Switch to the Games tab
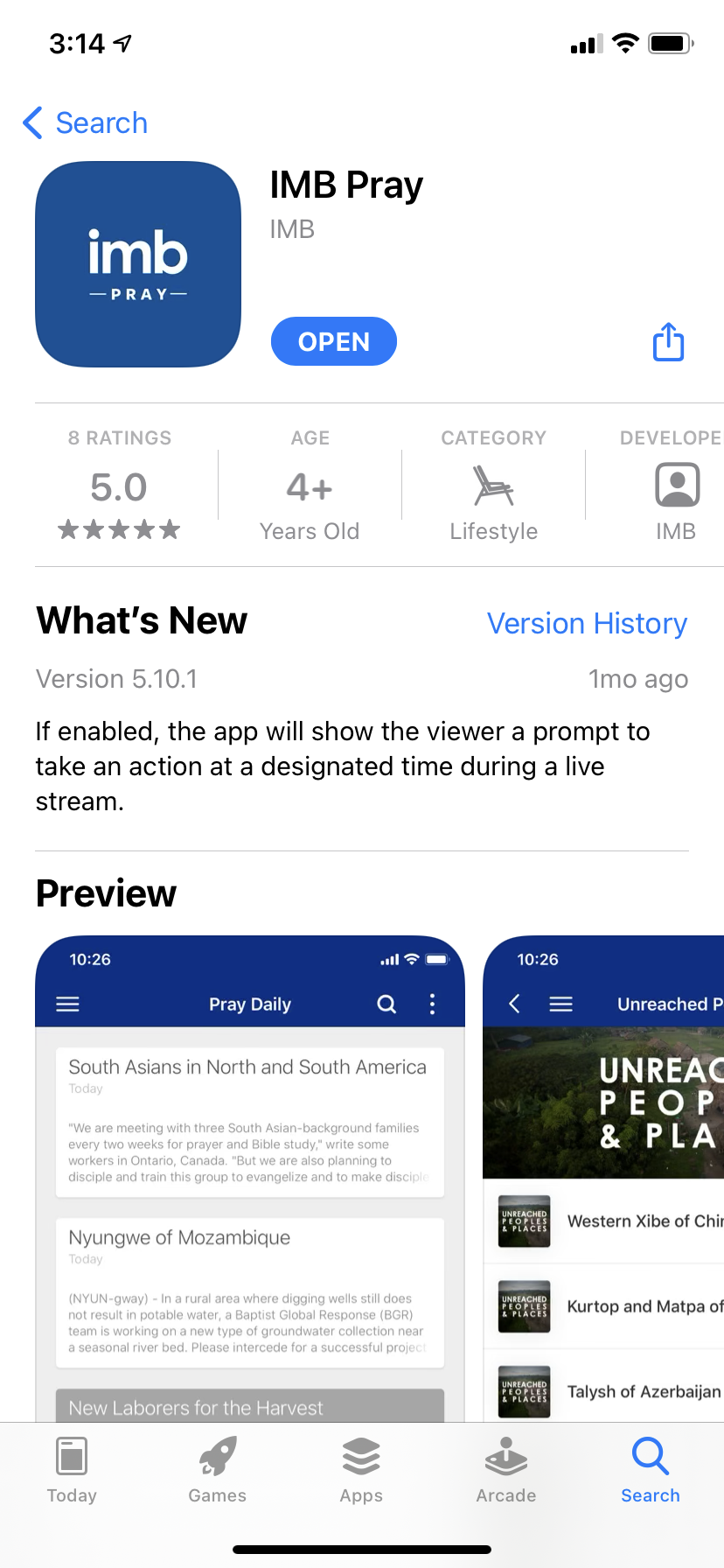724x1568 pixels. (217, 1470)
